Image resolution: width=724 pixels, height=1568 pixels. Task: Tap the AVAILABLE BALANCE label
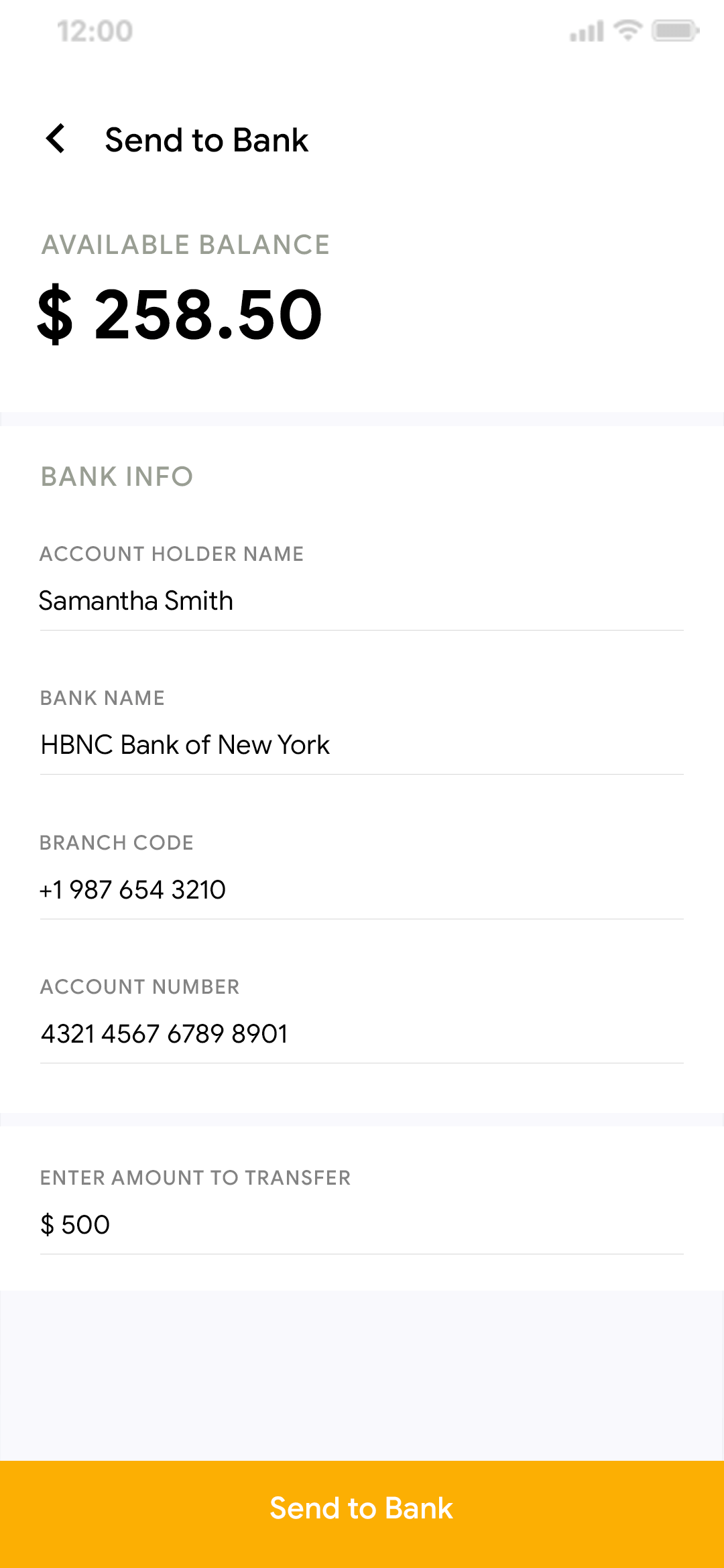coord(185,245)
